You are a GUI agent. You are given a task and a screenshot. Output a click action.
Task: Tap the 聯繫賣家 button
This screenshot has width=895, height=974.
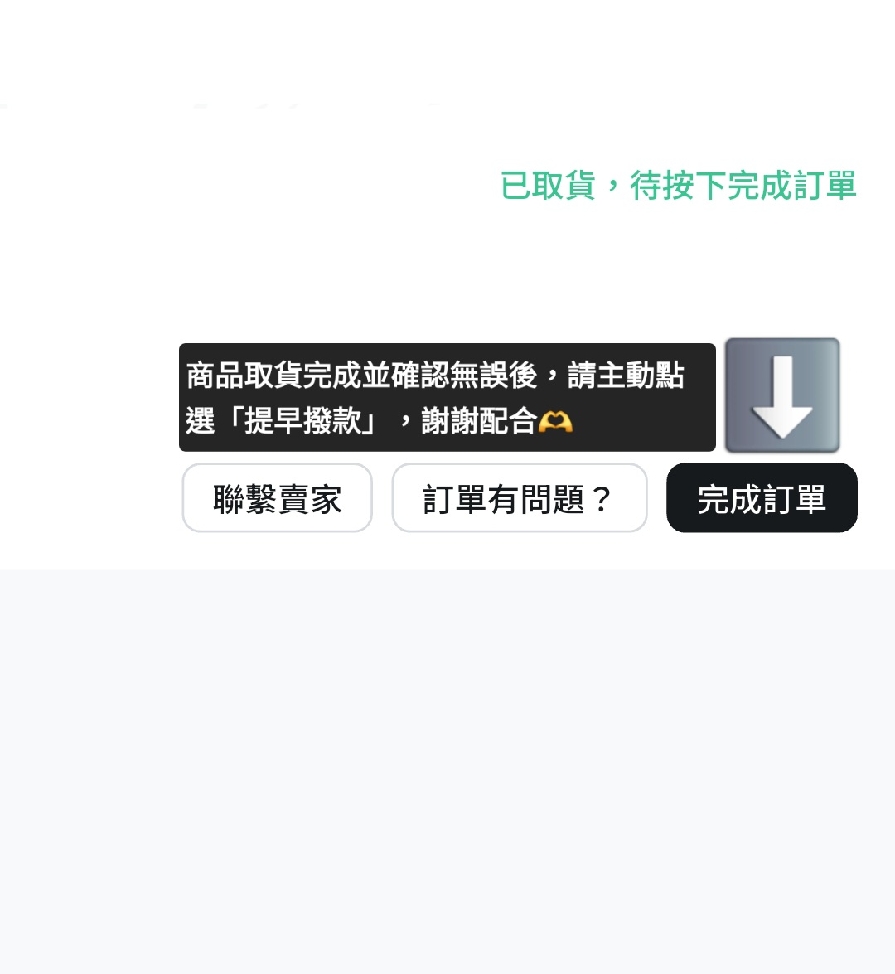(277, 498)
